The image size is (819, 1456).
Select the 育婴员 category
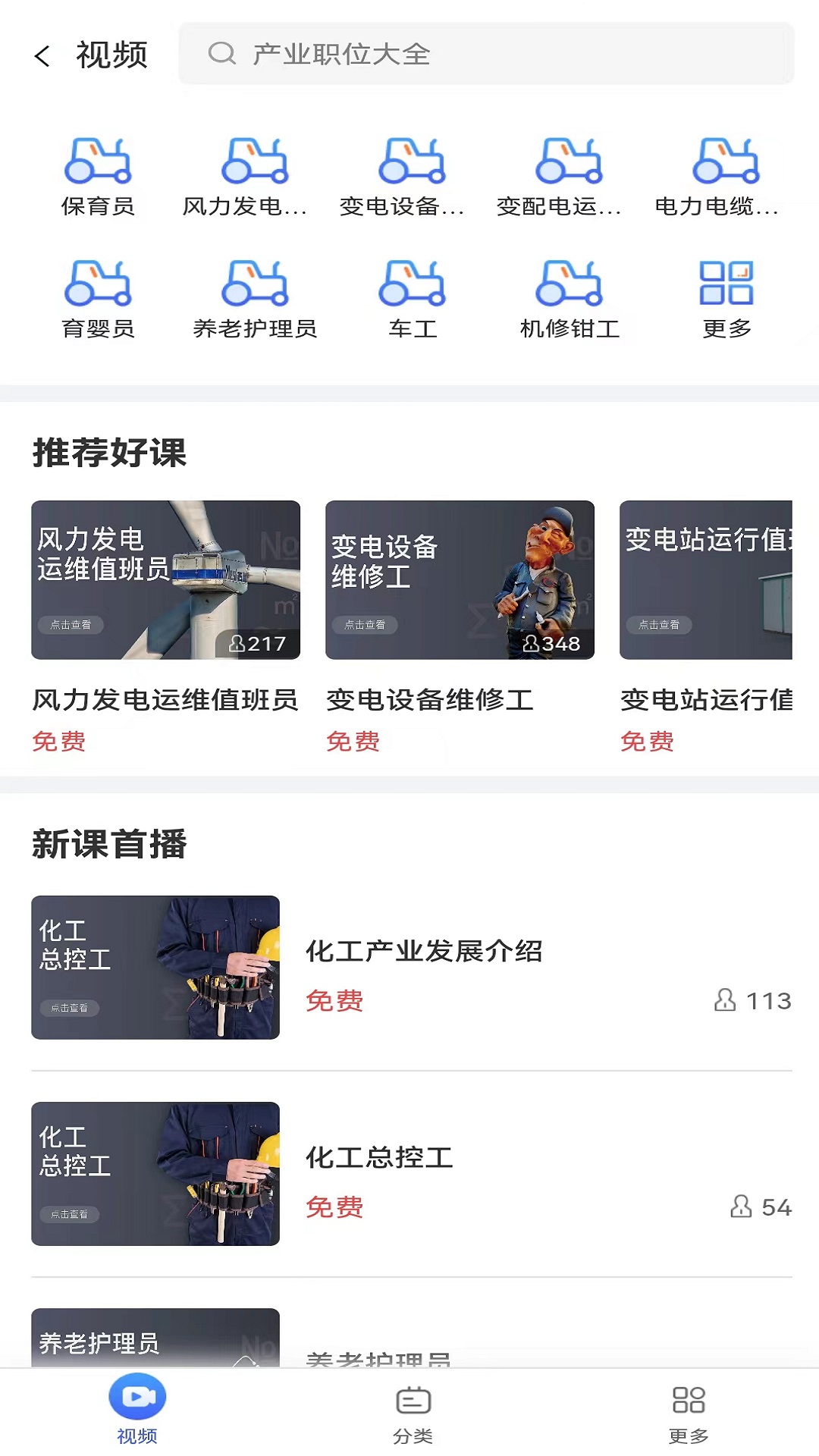[98, 299]
